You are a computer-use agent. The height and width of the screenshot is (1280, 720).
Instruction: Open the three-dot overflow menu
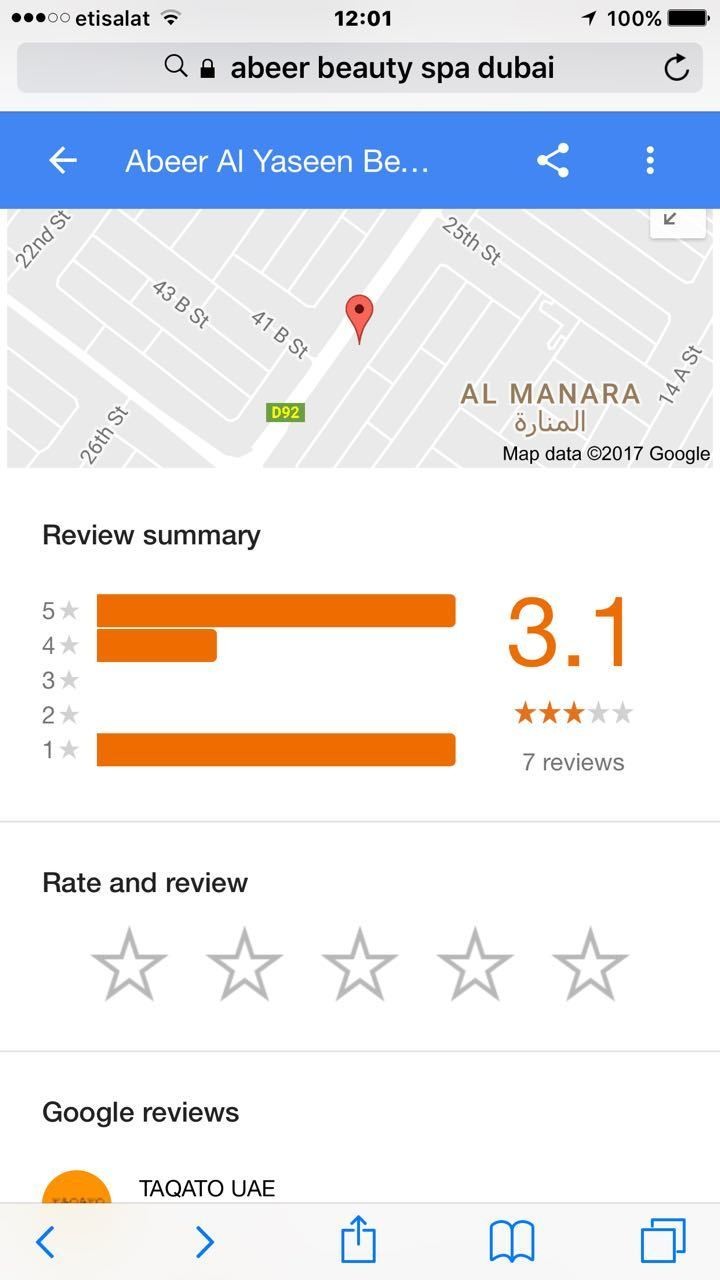pos(650,160)
